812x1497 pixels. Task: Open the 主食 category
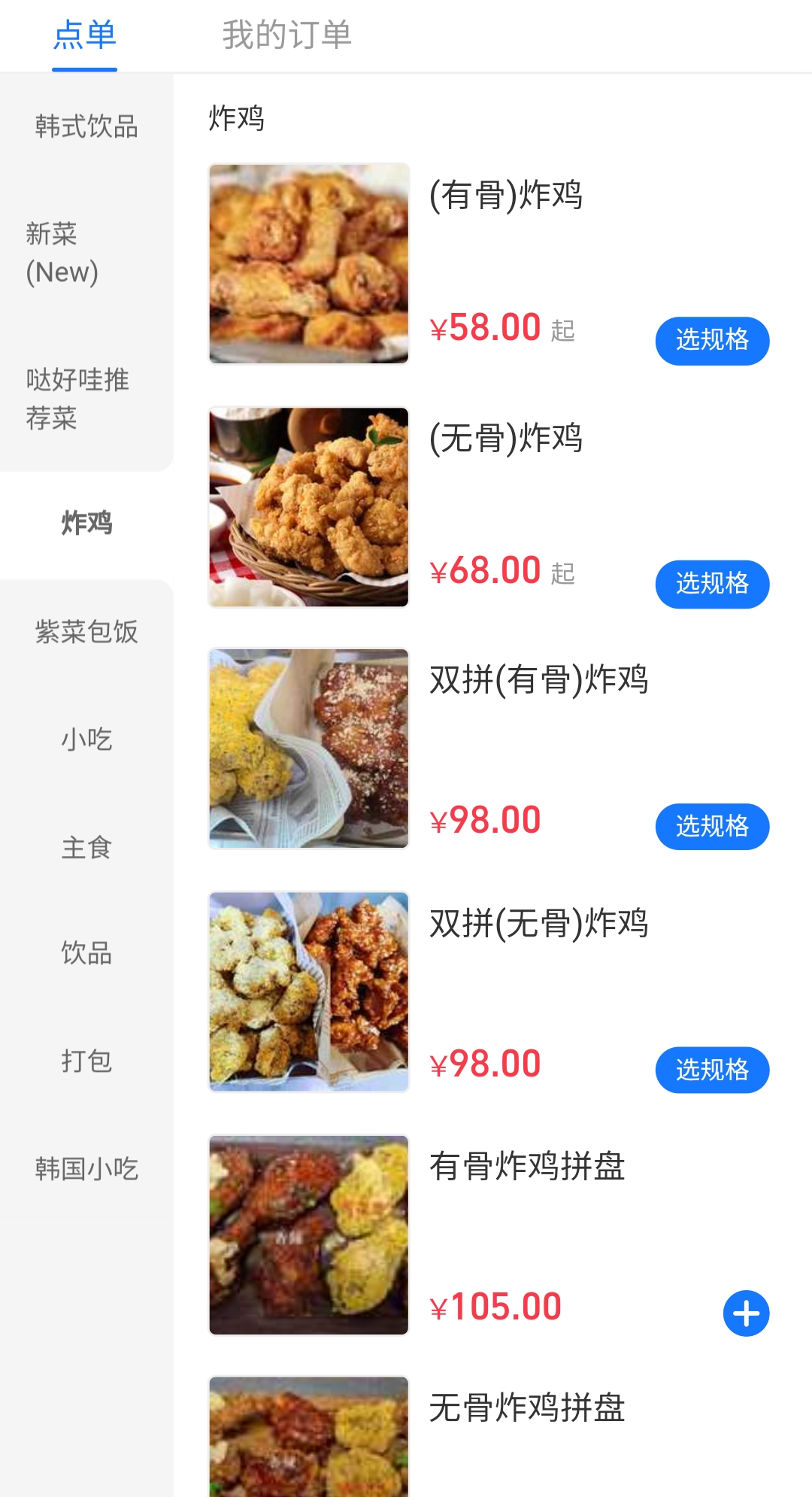point(86,848)
